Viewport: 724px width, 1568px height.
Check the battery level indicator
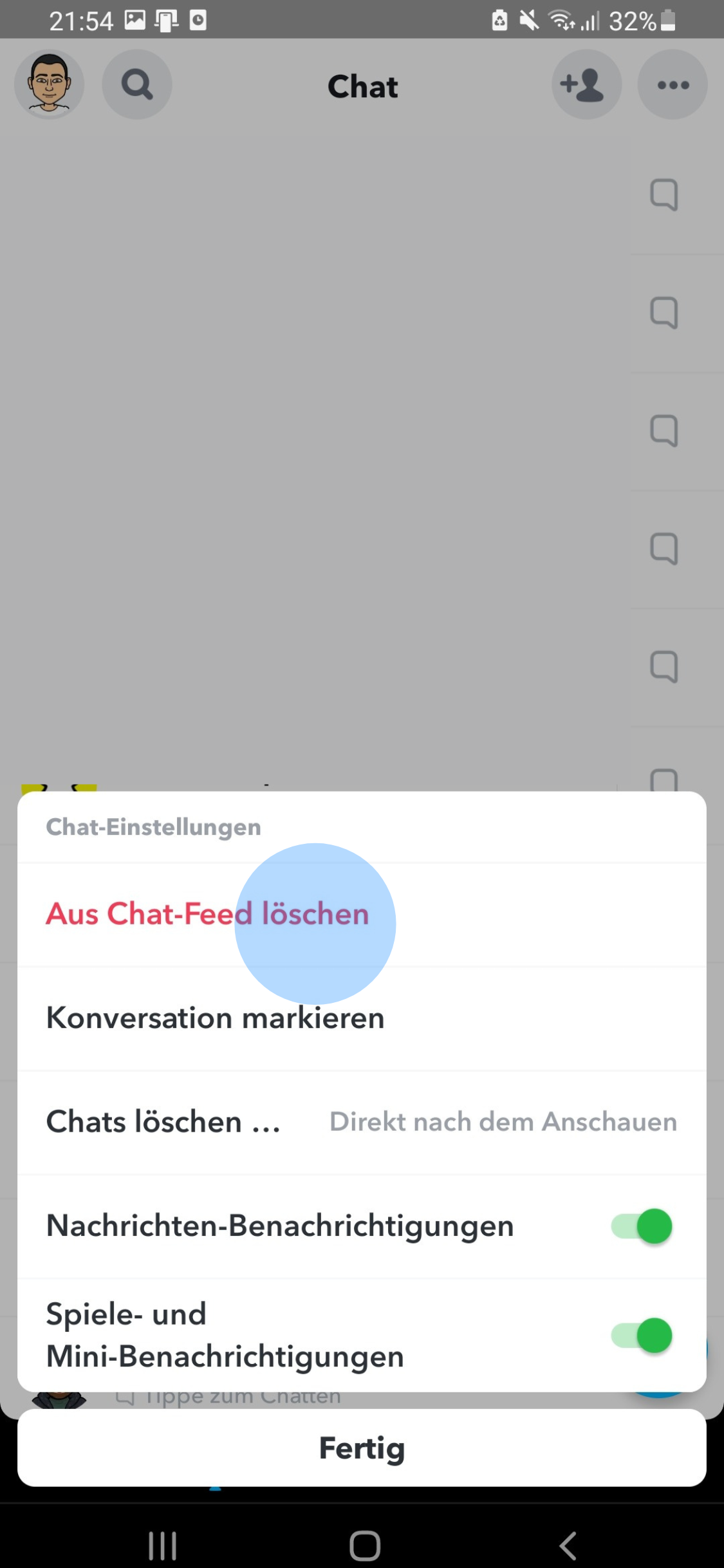click(644, 20)
